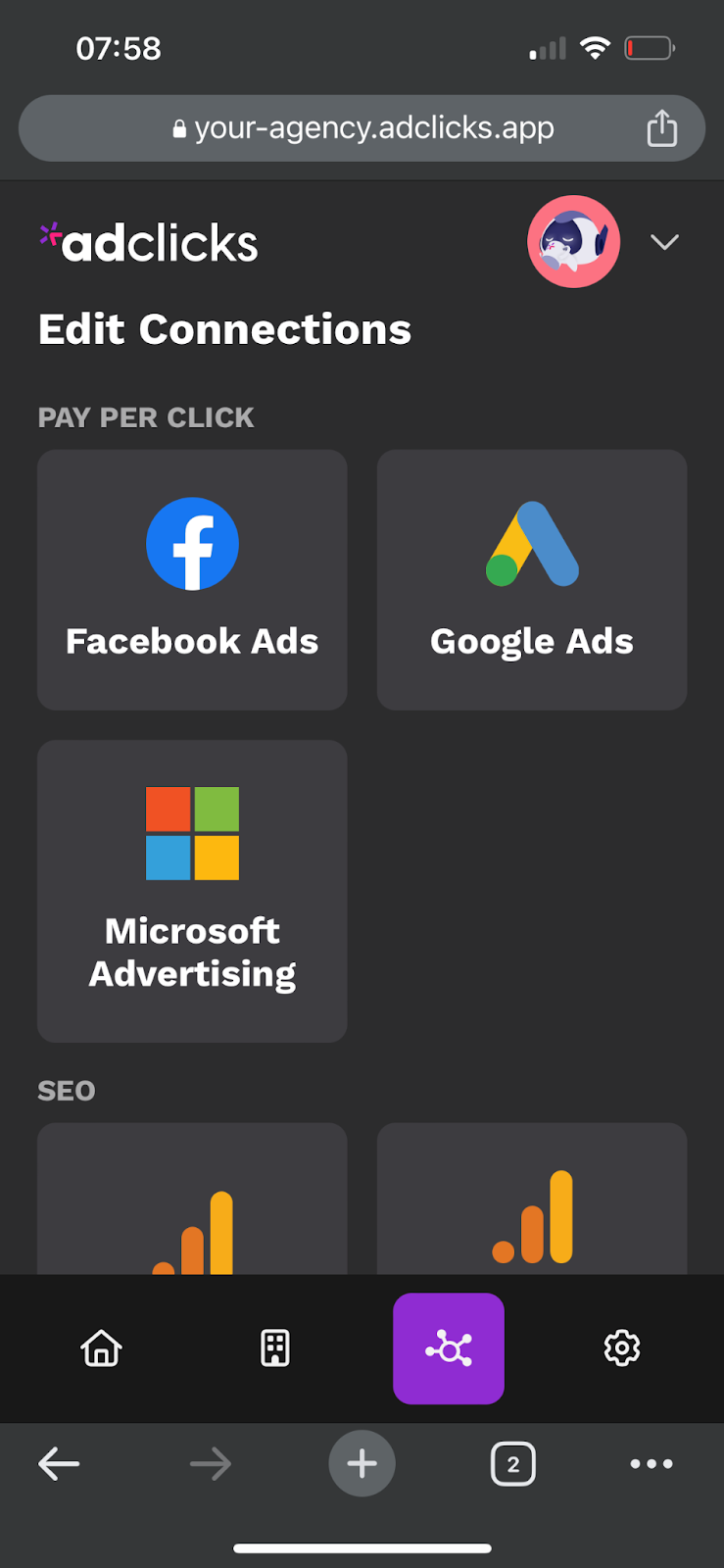Open the settings gear tab

[x=622, y=1348]
